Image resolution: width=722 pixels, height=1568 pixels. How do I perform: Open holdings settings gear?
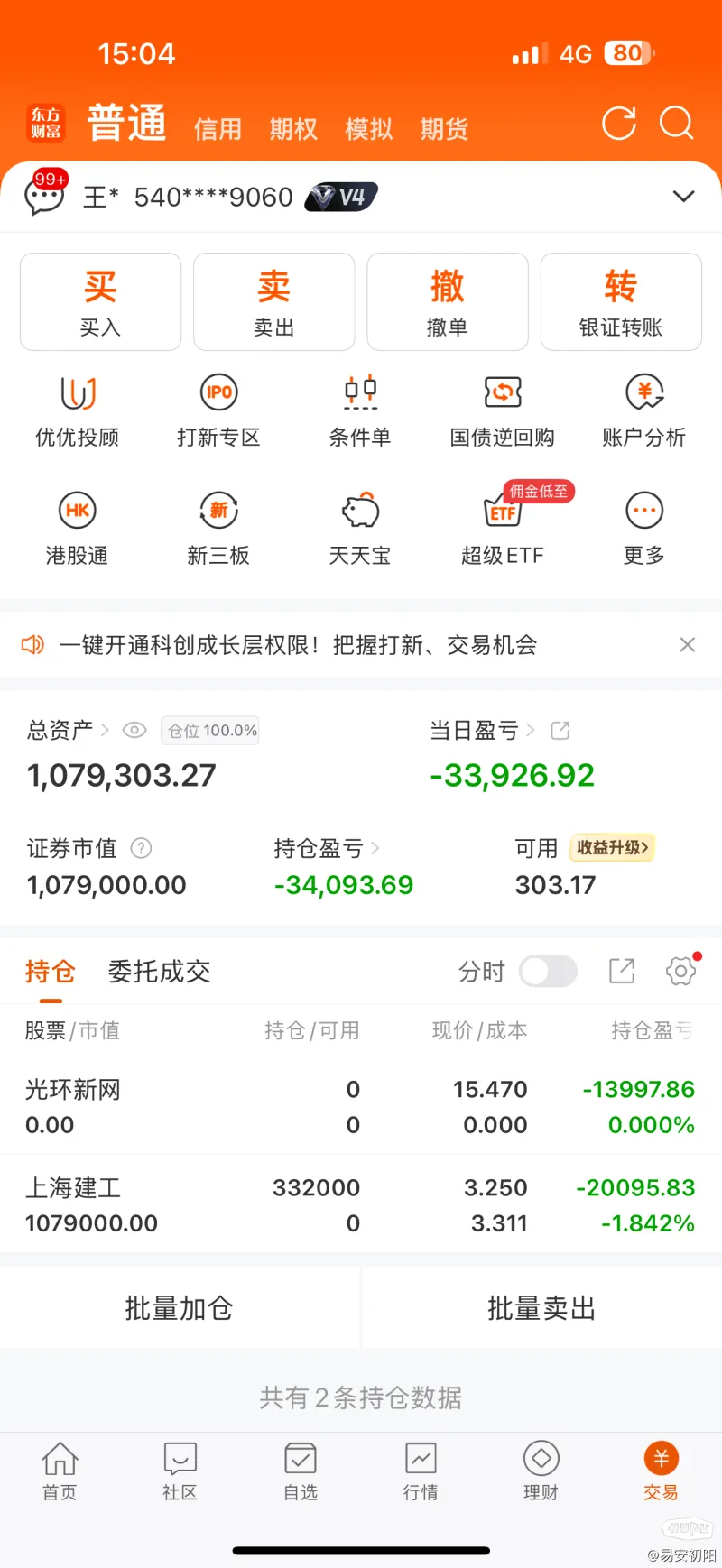pos(680,971)
